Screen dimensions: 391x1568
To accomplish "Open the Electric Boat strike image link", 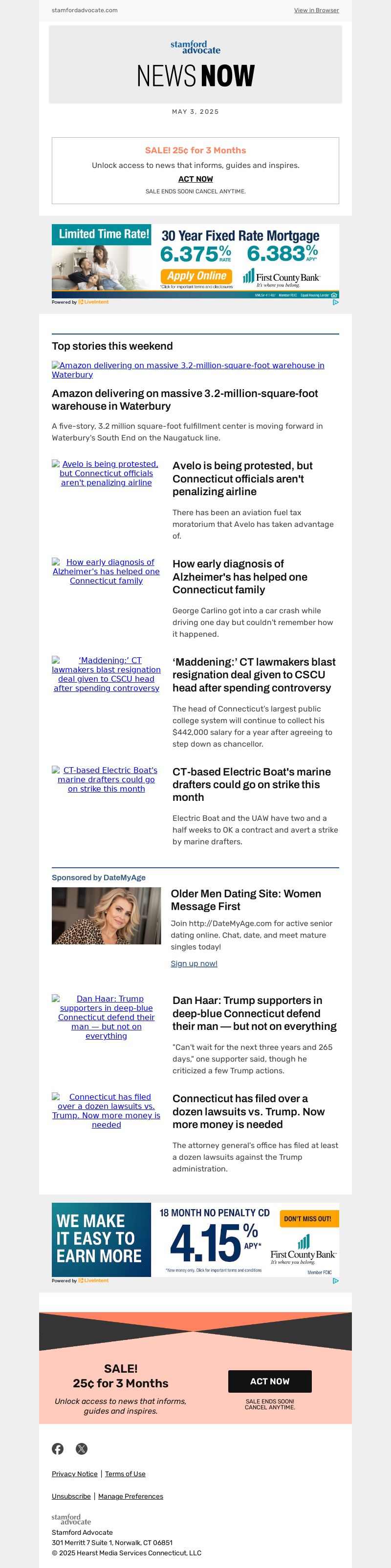I will click(x=107, y=779).
